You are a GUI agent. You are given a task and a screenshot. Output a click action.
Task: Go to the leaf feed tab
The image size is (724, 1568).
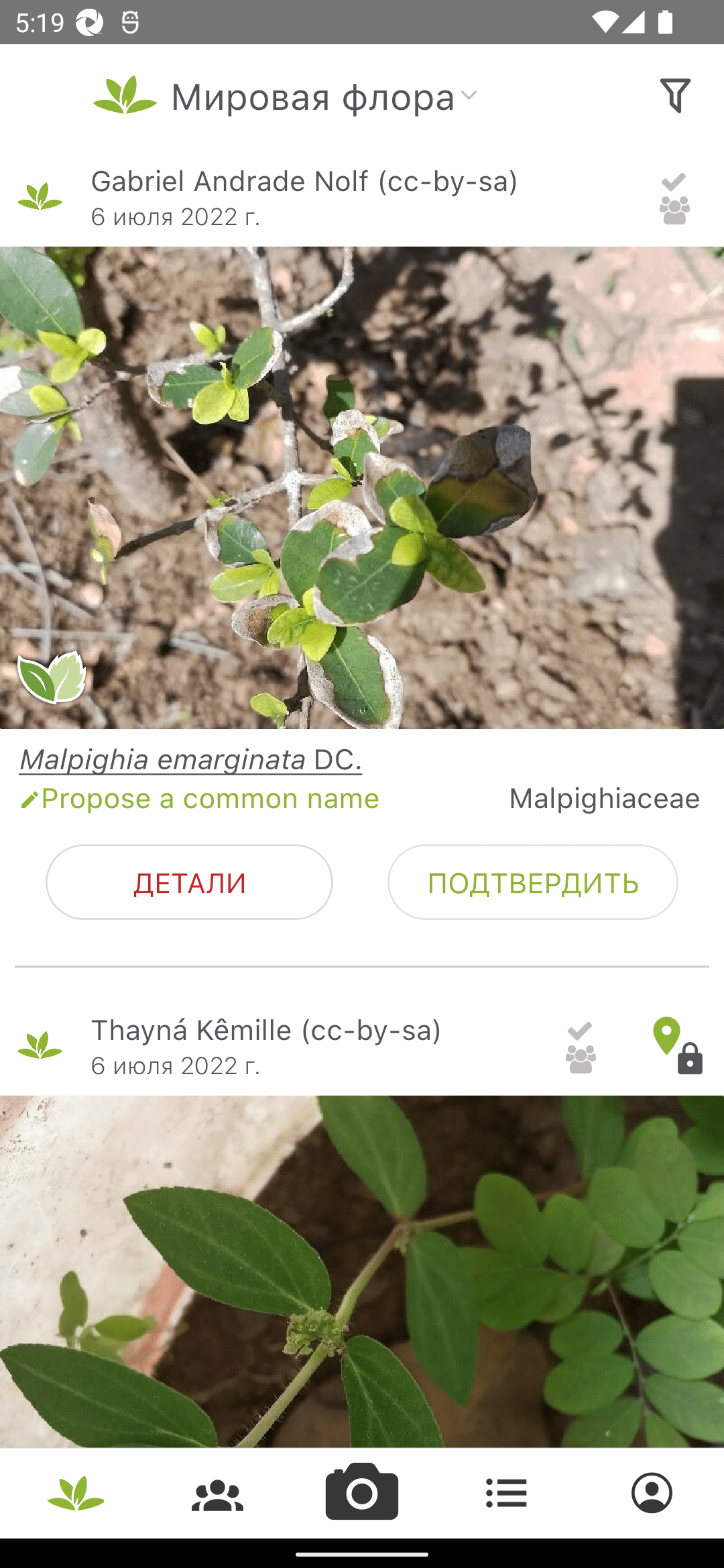click(76, 1494)
